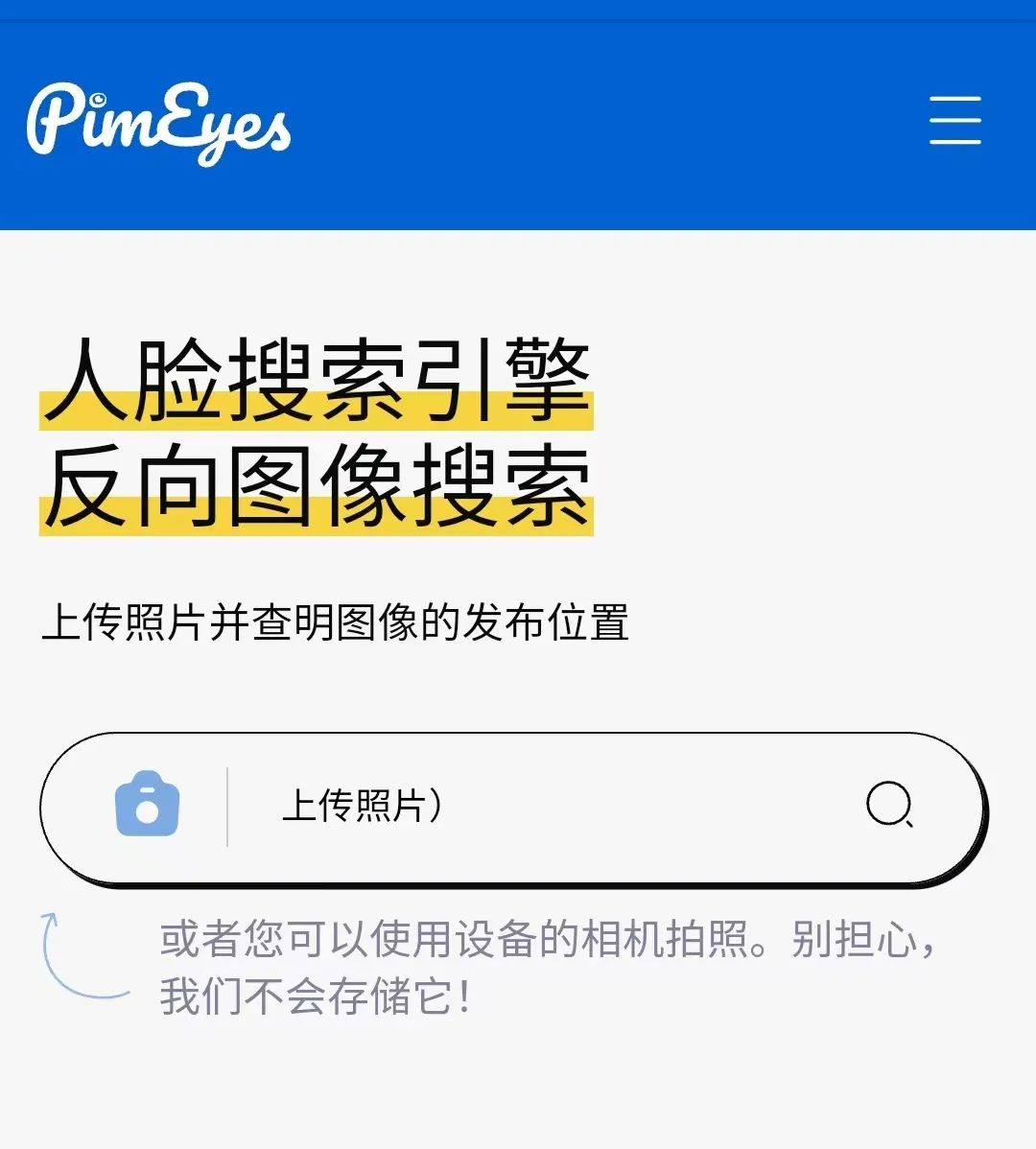Expand the navigation drawer from the top bar
Image resolution: width=1036 pixels, height=1149 pixels.
(x=955, y=121)
